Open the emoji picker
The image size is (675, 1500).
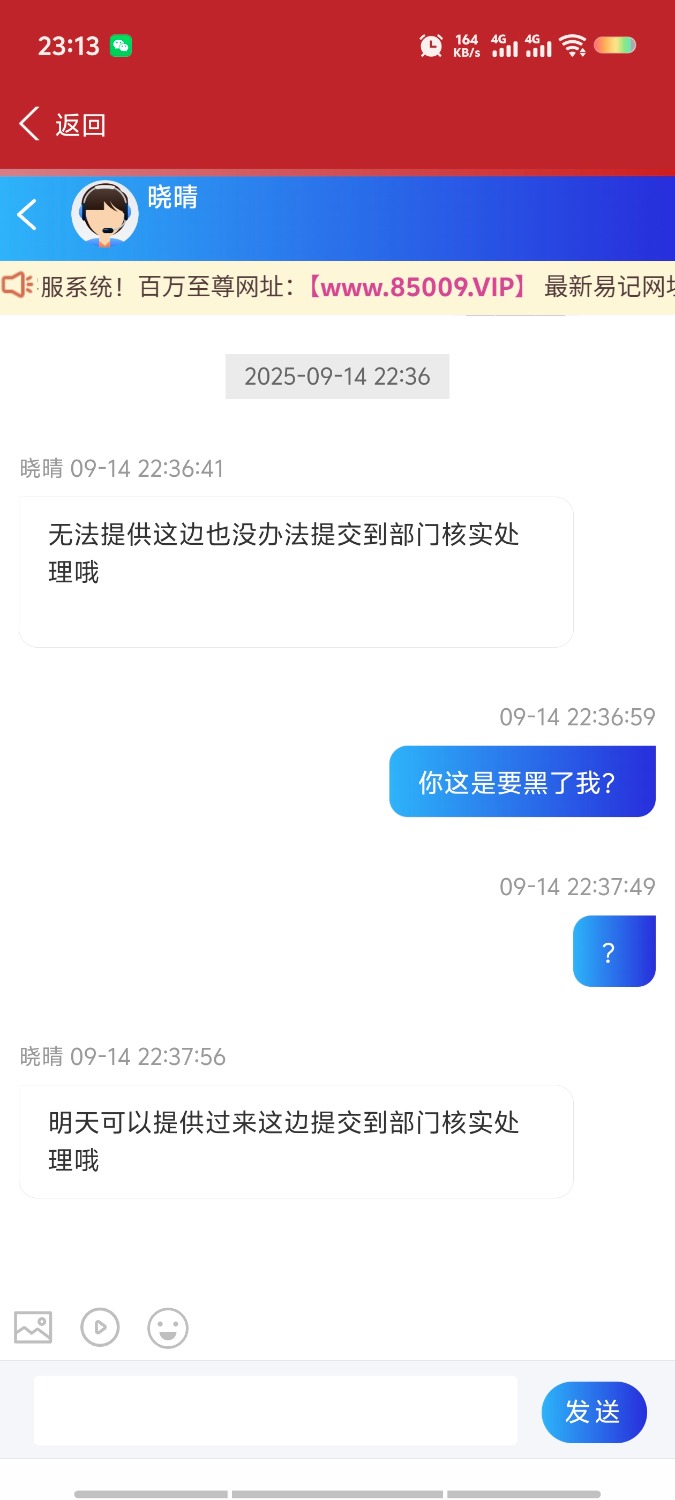pos(167,1327)
